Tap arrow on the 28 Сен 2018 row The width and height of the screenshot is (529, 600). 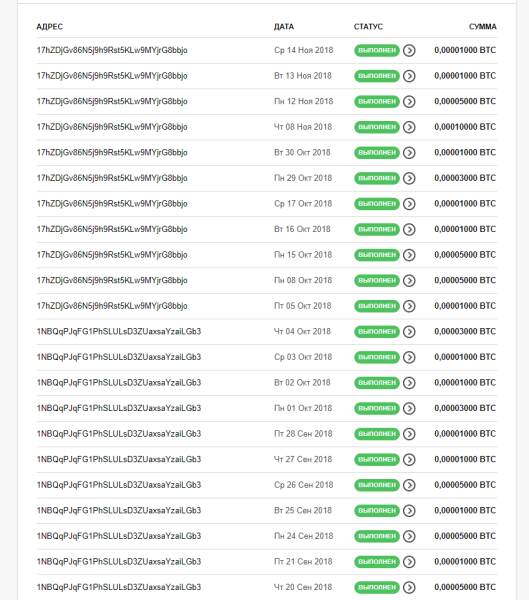point(409,434)
